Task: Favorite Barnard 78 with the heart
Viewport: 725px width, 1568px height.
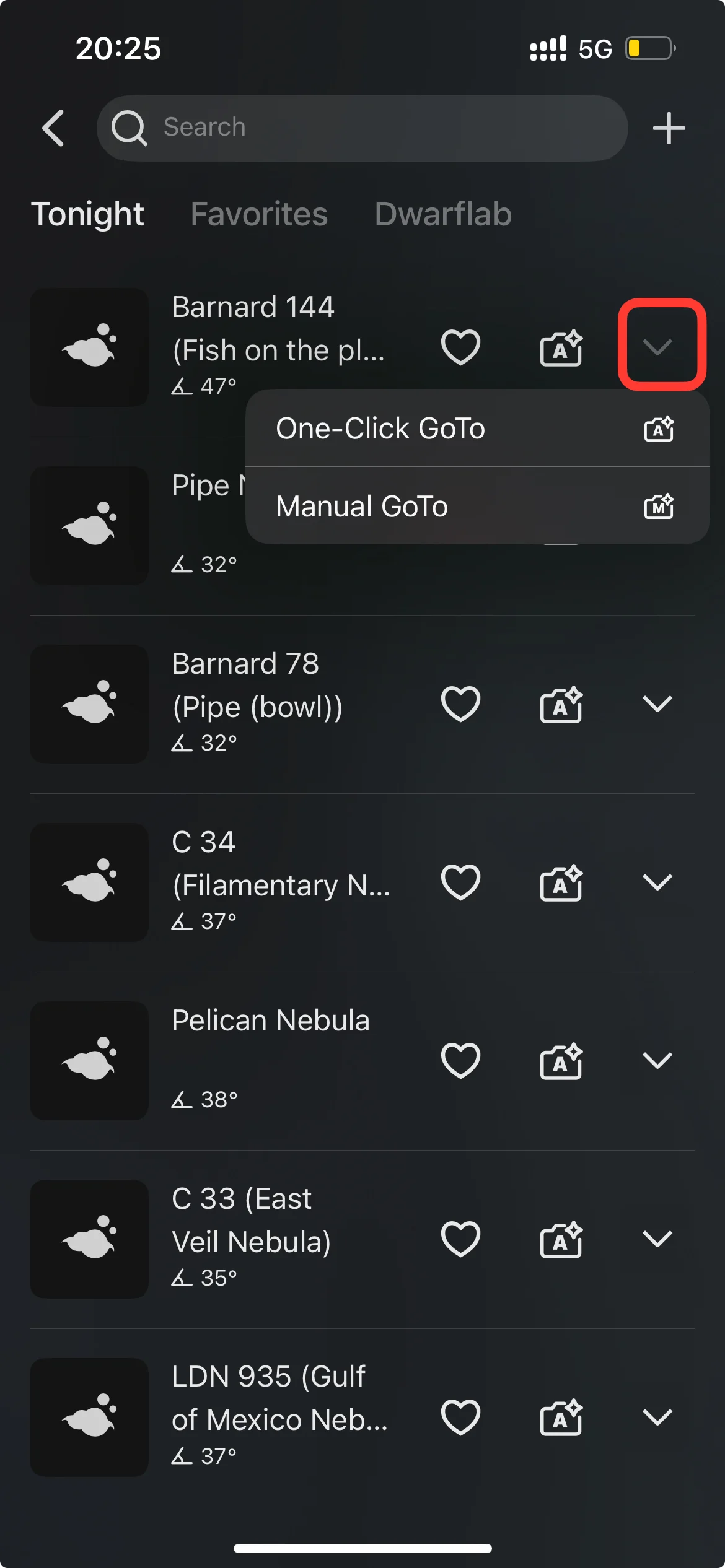Action: coord(460,703)
